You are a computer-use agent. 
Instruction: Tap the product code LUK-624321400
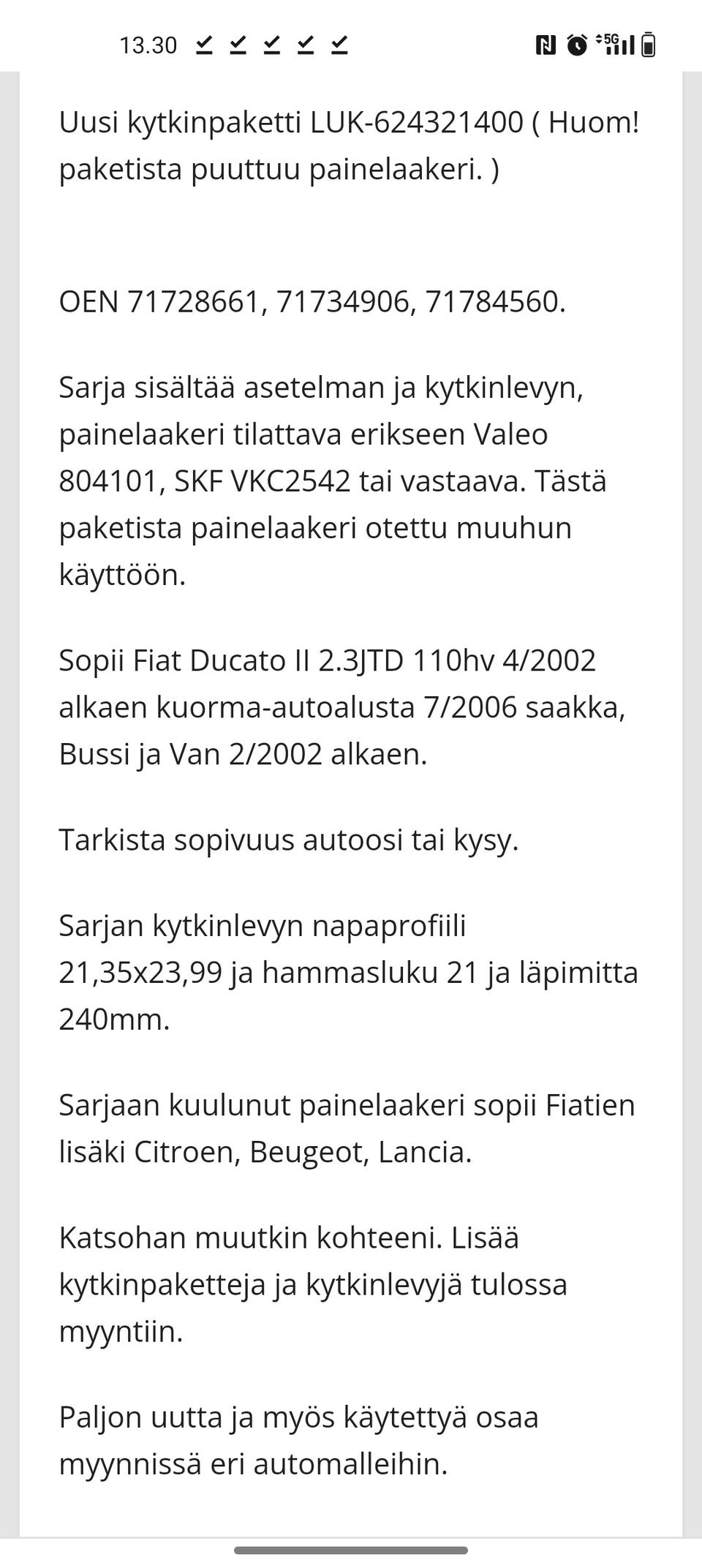pos(415,121)
